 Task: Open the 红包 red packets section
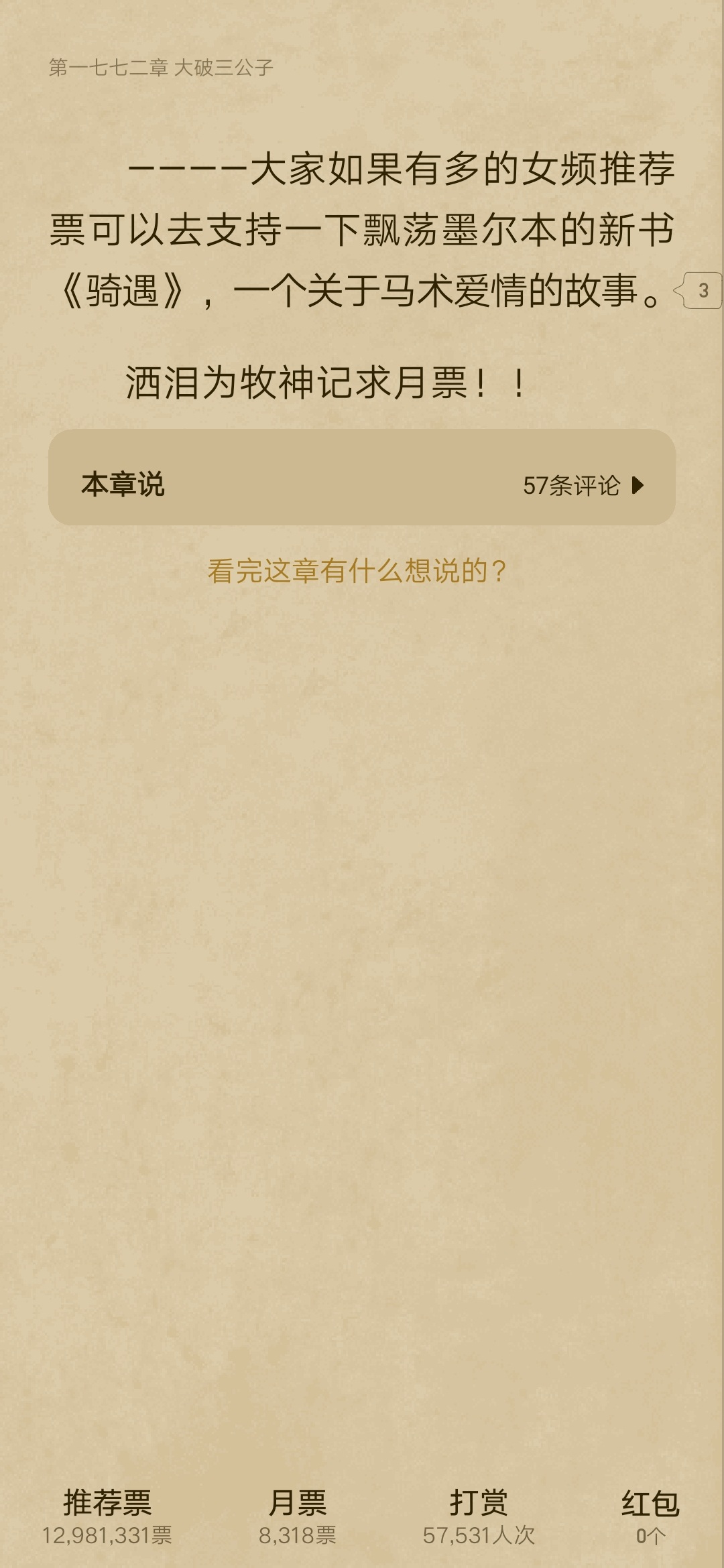650,1517
